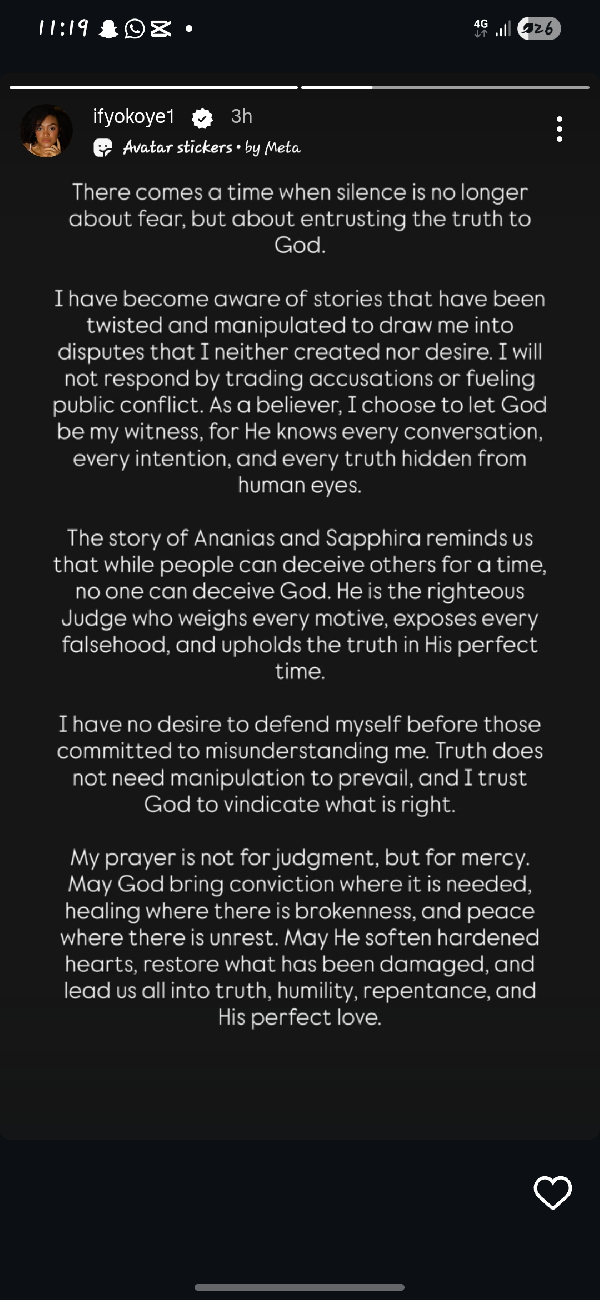Open the story's three-dot options menu
The width and height of the screenshot is (600, 1300).
click(559, 129)
